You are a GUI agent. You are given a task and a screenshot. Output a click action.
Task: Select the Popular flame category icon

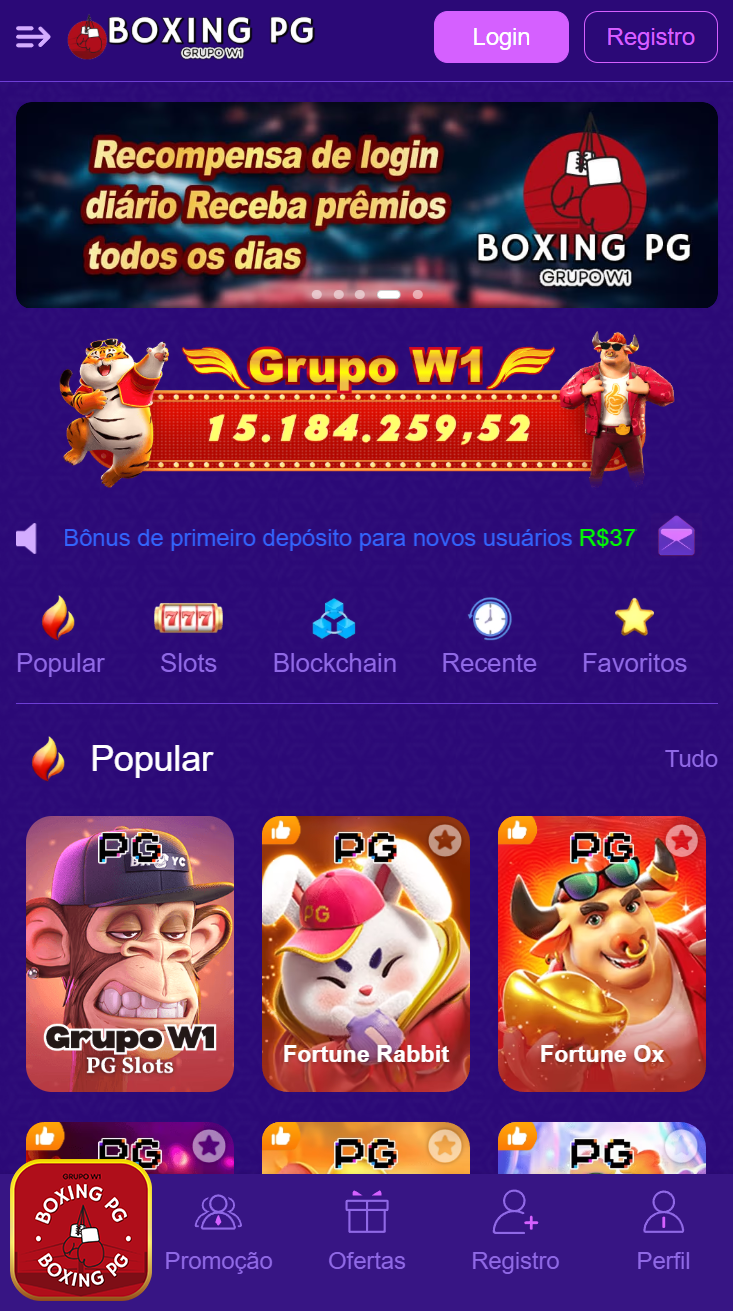click(59, 618)
